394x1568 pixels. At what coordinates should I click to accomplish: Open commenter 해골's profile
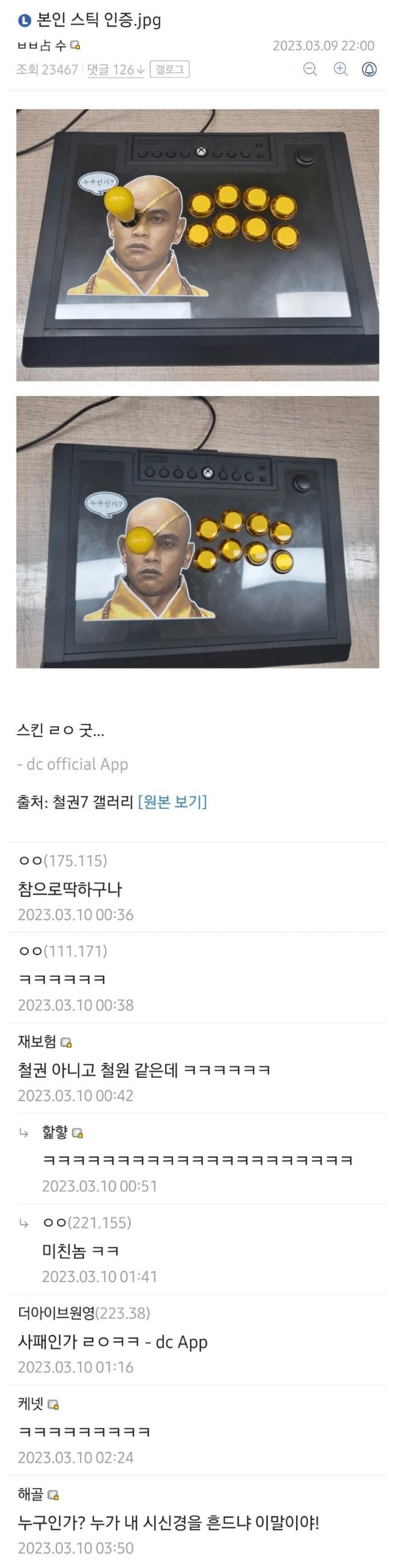pos(31,1494)
